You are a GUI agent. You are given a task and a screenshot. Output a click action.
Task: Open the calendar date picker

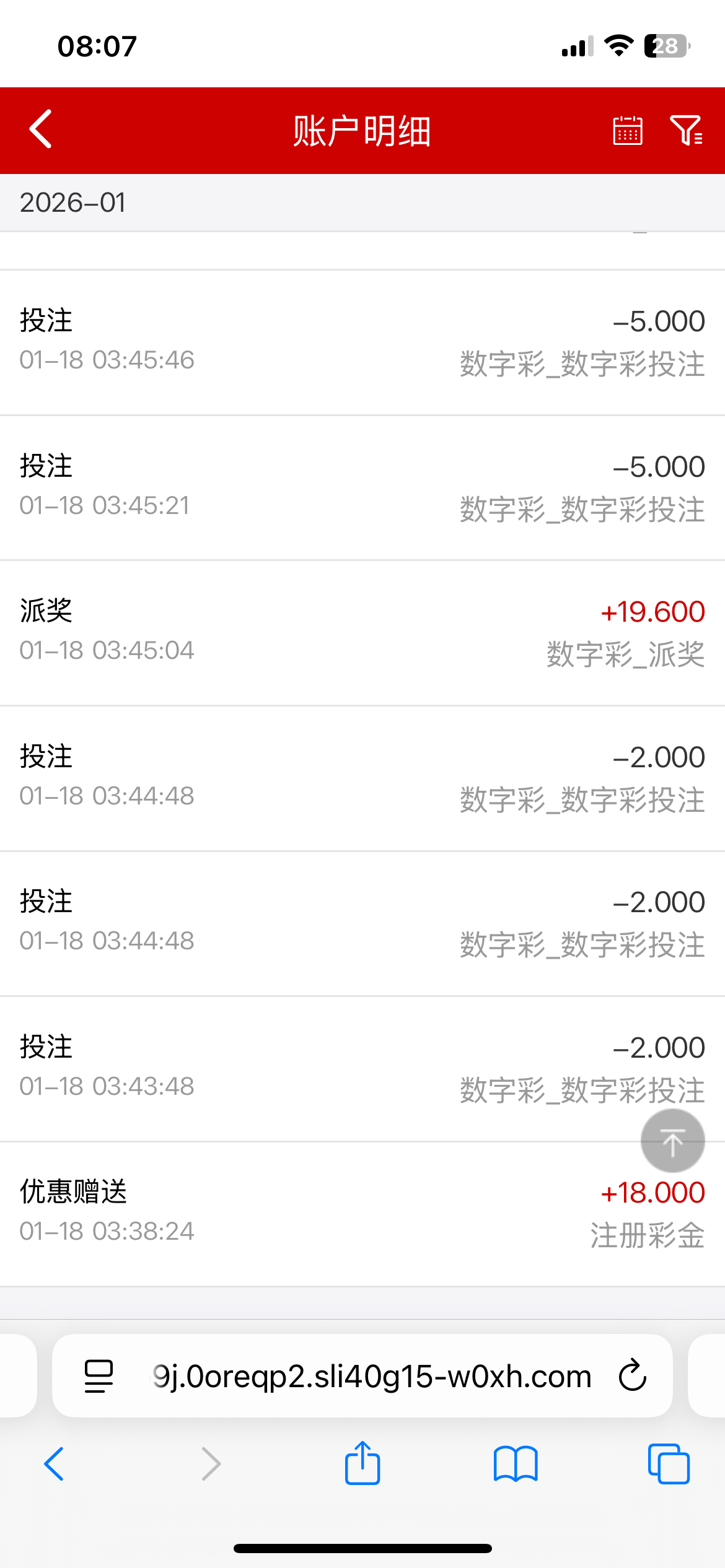tap(627, 130)
